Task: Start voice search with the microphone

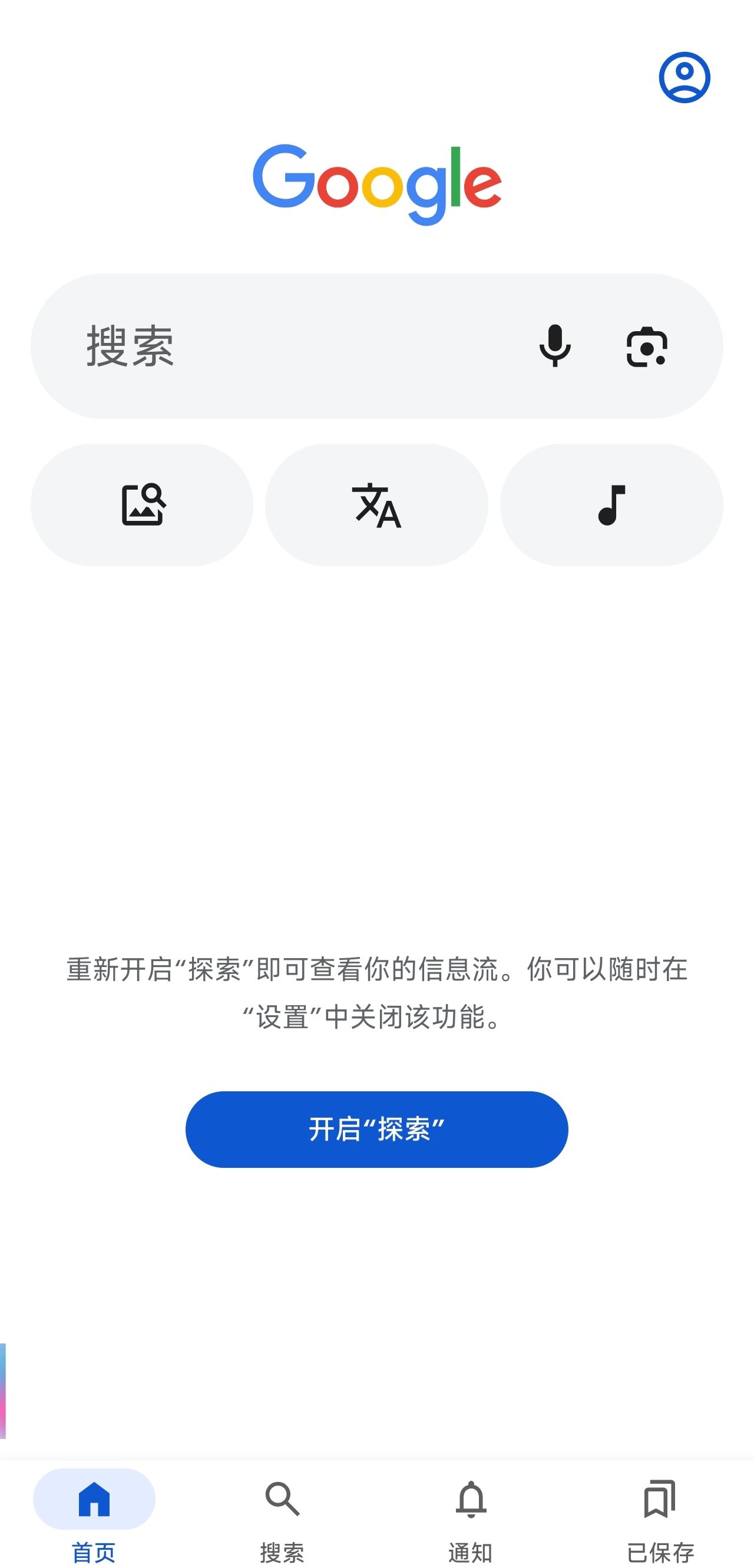Action: click(554, 346)
